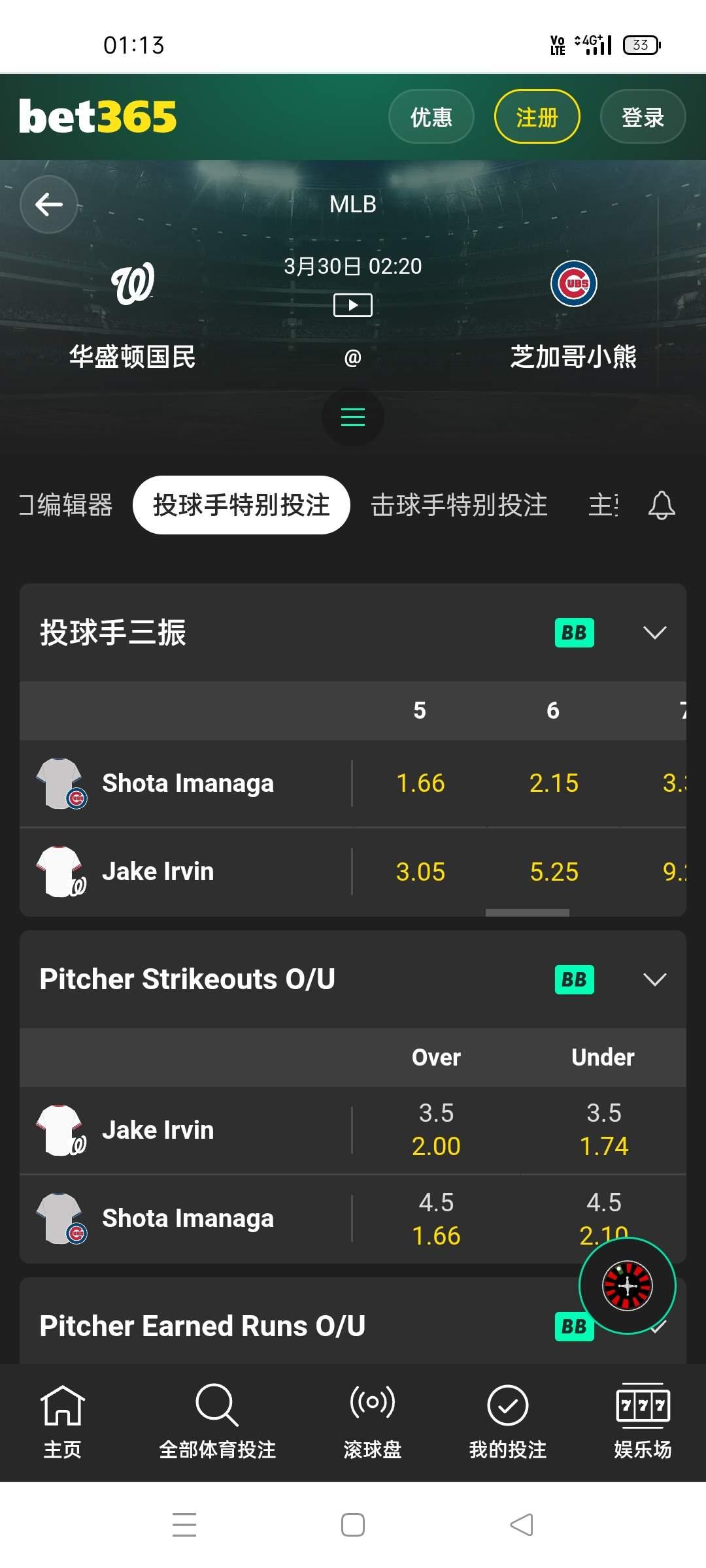This screenshot has height=1568, width=706.
Task: Pick Jake Irvin 6 strikeouts at 5.25
Action: [x=554, y=872]
